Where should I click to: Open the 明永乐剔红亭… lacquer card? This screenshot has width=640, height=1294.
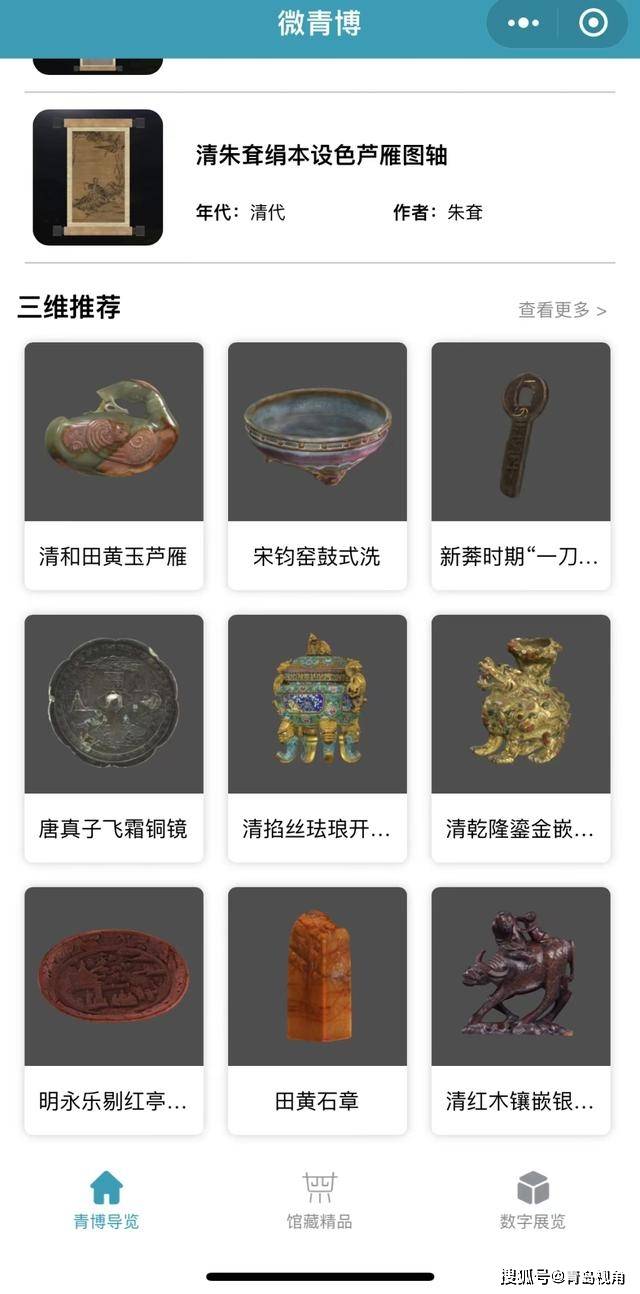pos(114,1010)
